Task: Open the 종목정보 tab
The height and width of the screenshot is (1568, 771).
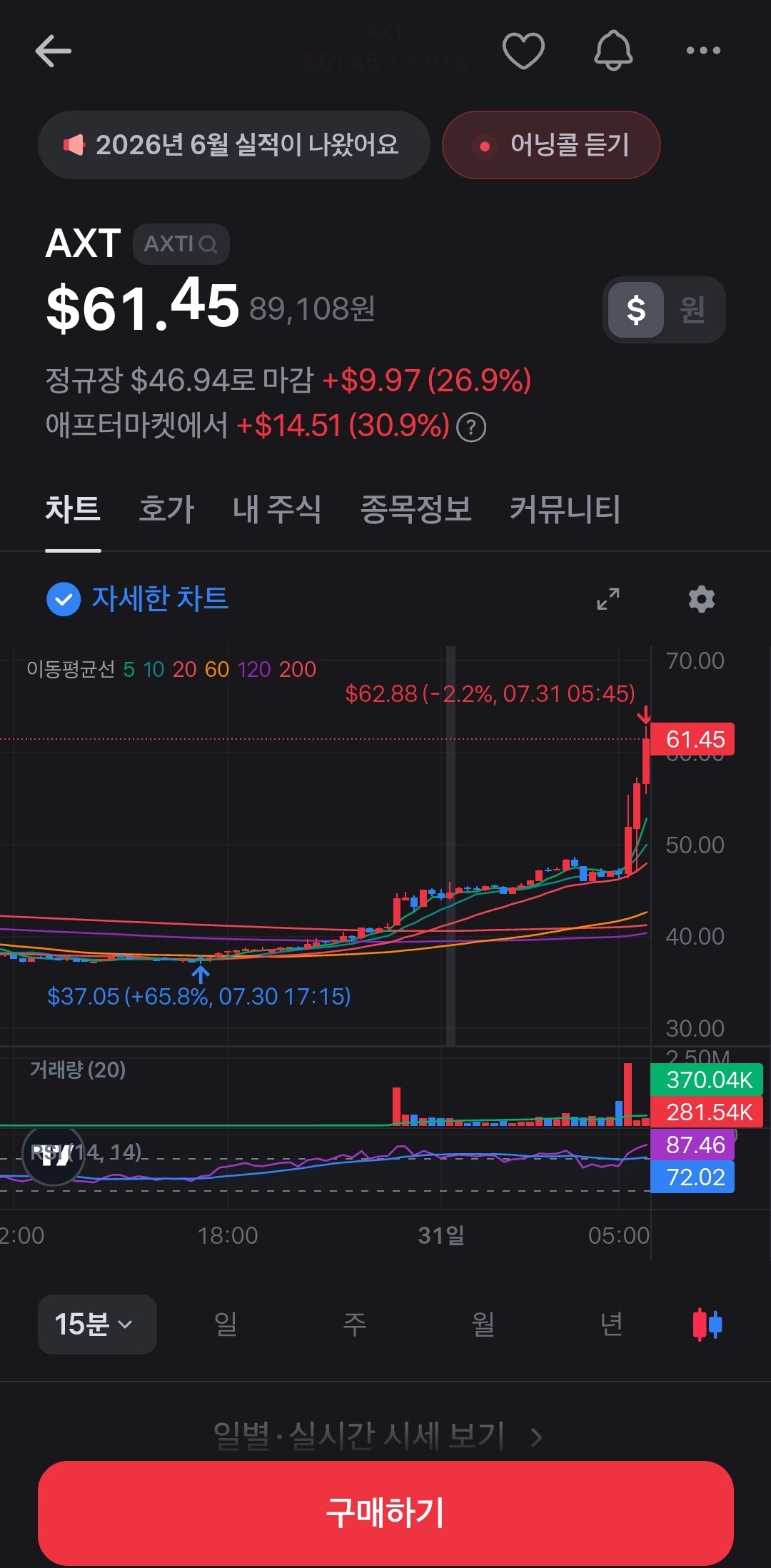Action: point(416,510)
